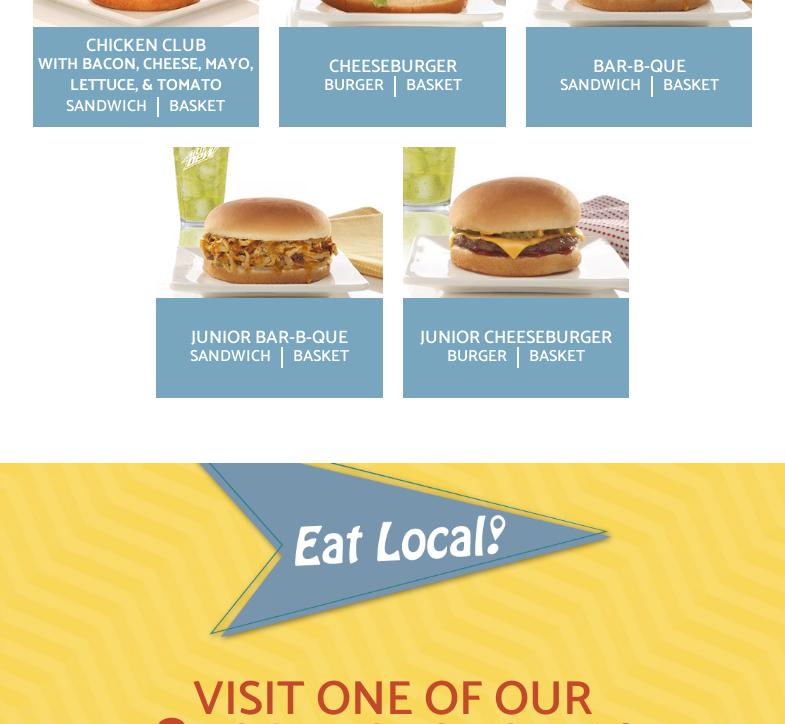785x724 pixels.
Task: Open the Junior Bar-B-Que sandwich photo
Action: point(269,223)
